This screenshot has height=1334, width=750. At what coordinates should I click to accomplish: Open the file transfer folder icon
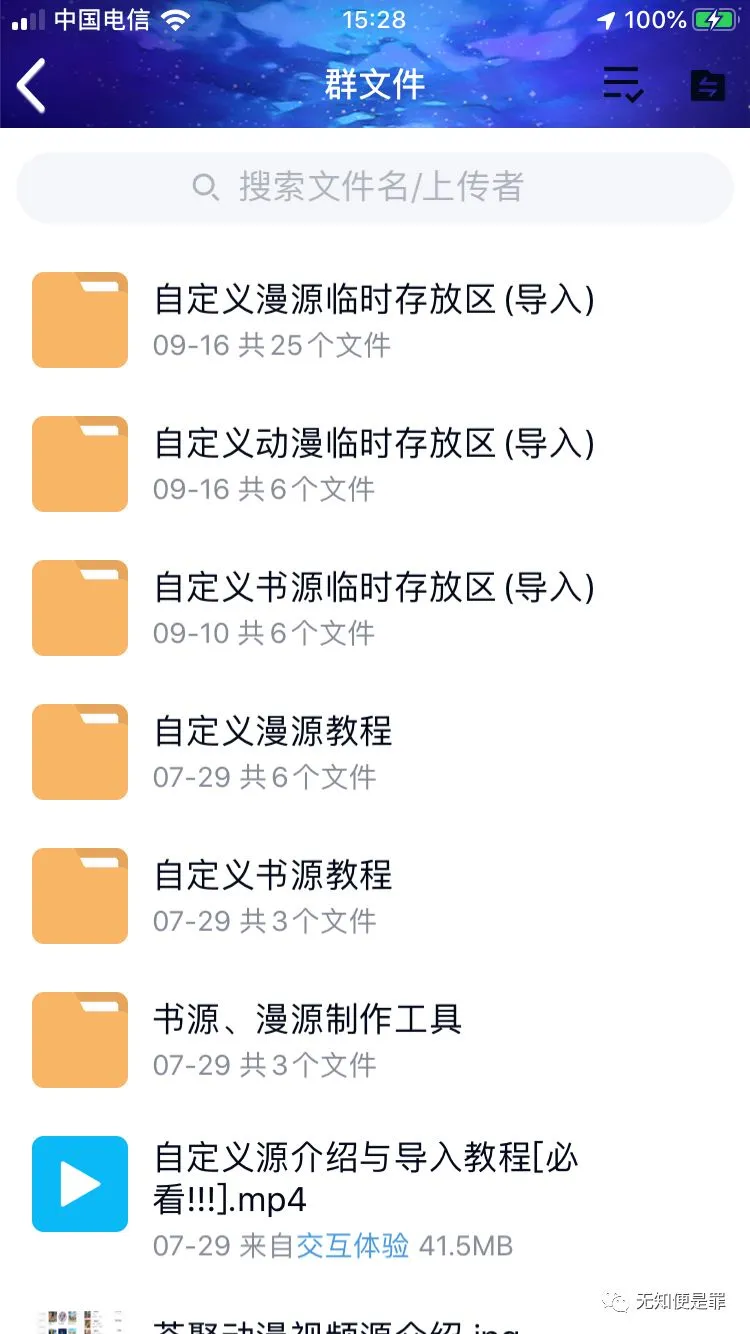click(708, 86)
